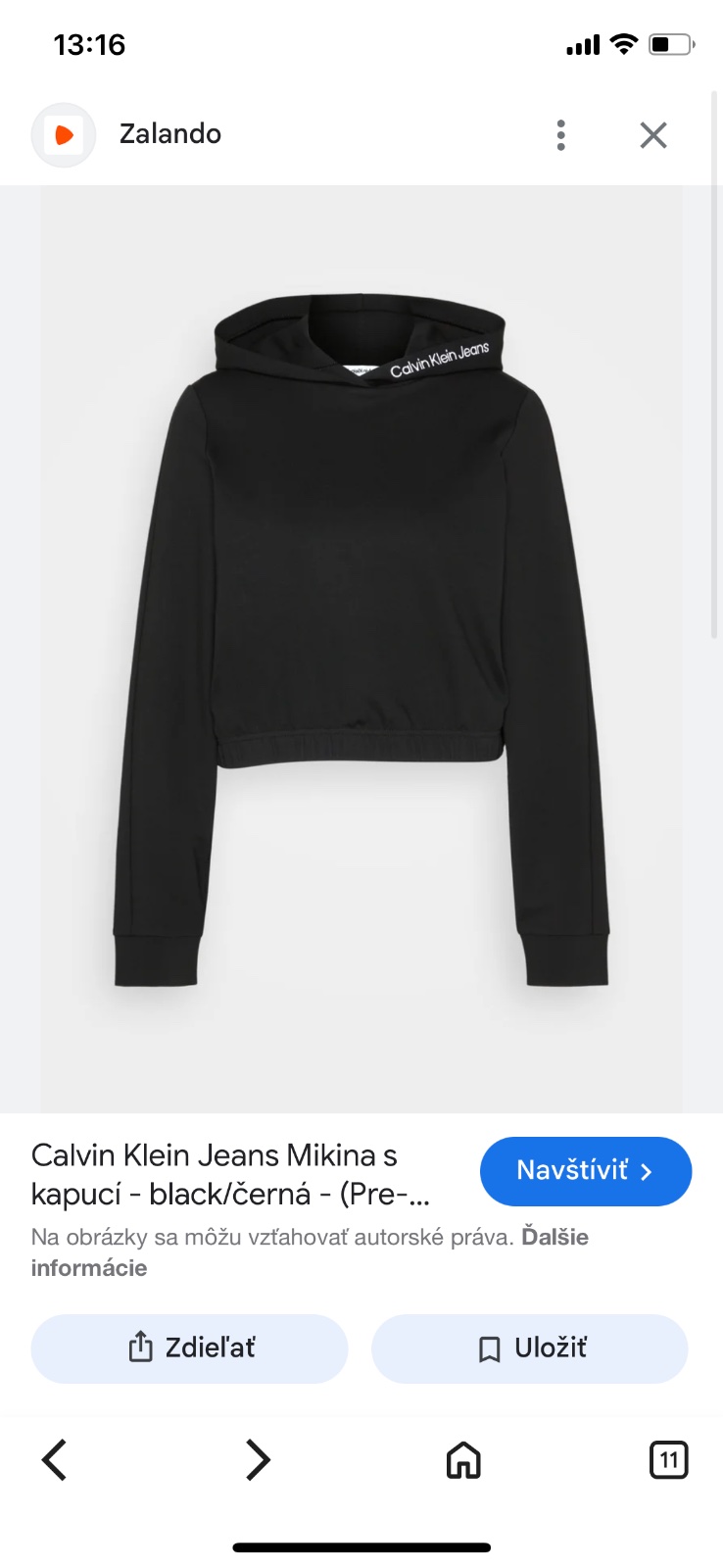Go back to the previous page

tap(55, 1460)
